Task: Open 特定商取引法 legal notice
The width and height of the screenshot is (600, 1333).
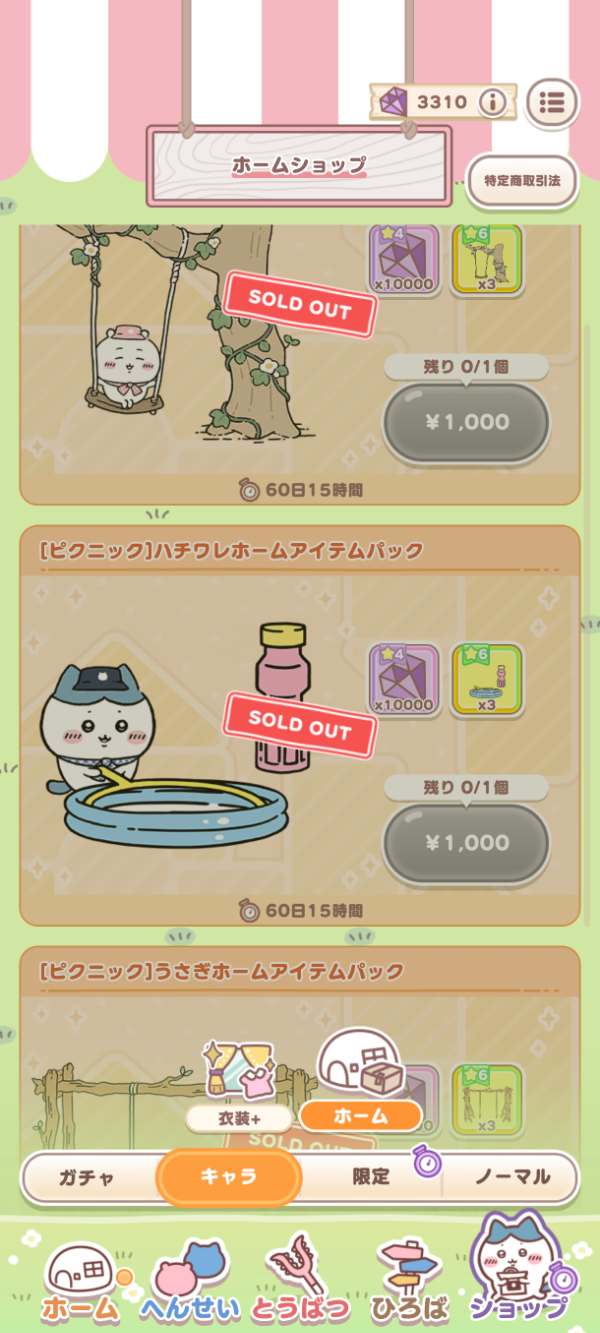Action: click(522, 182)
